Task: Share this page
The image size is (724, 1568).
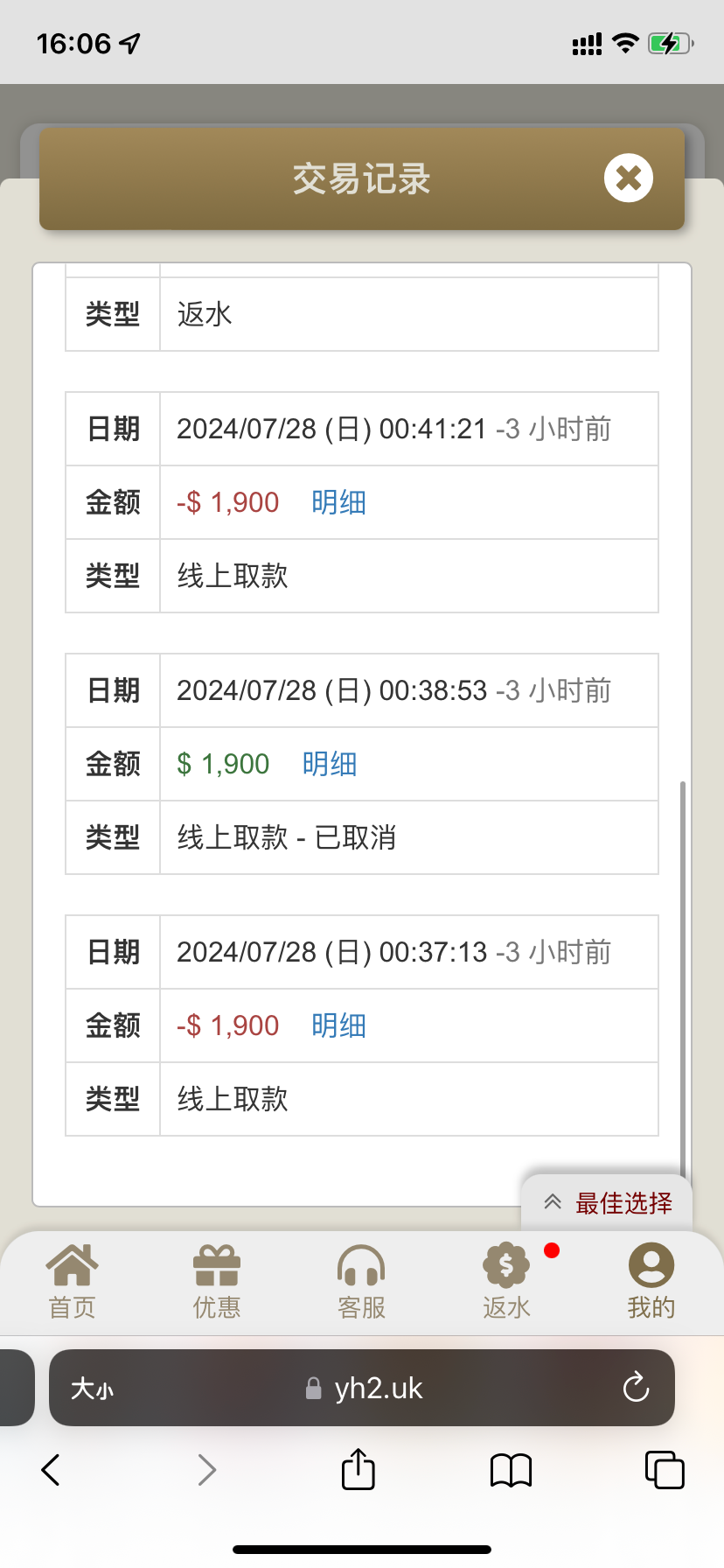Action: pyautogui.click(x=359, y=1468)
